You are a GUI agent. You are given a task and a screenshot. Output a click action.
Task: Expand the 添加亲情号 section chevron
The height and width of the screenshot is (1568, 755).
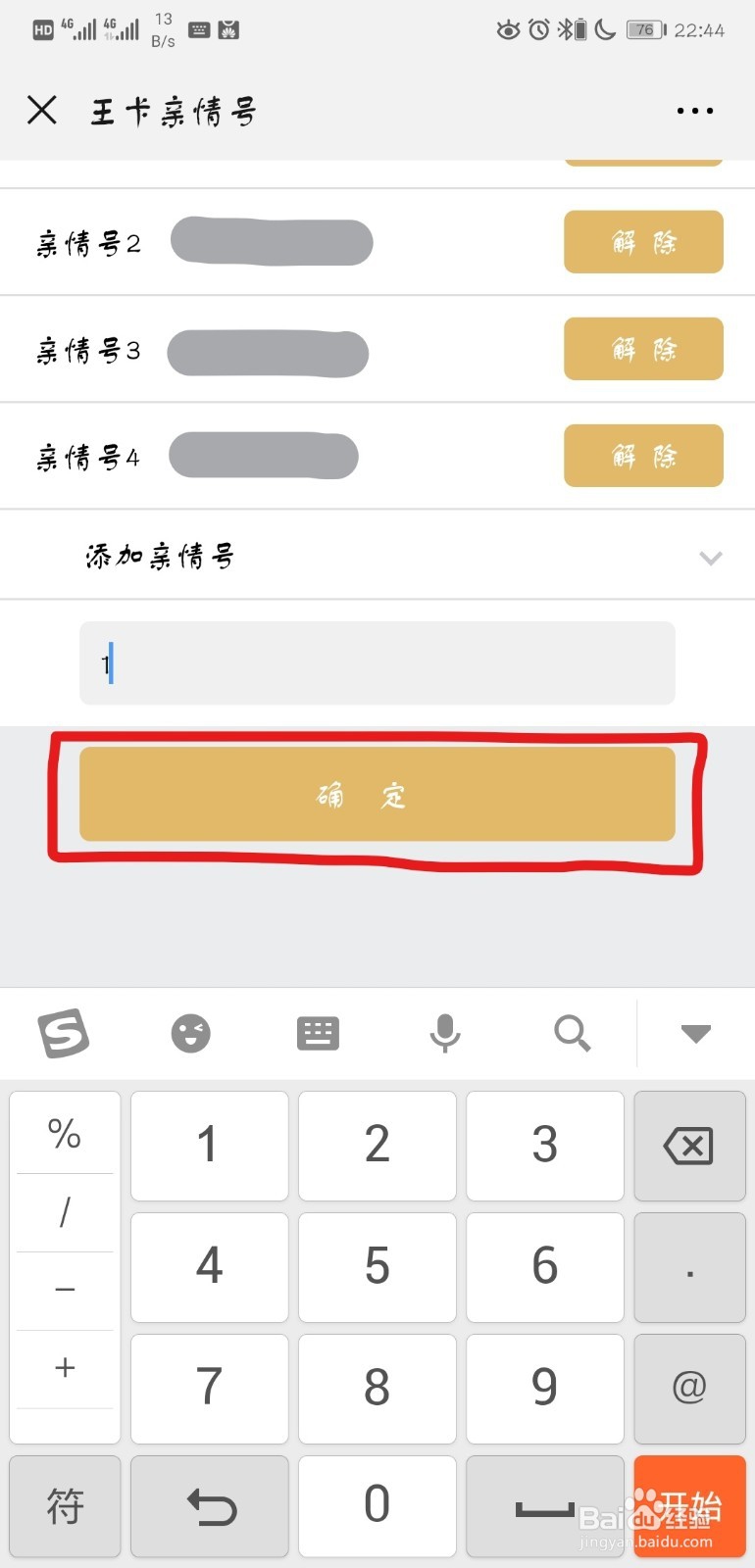point(710,559)
